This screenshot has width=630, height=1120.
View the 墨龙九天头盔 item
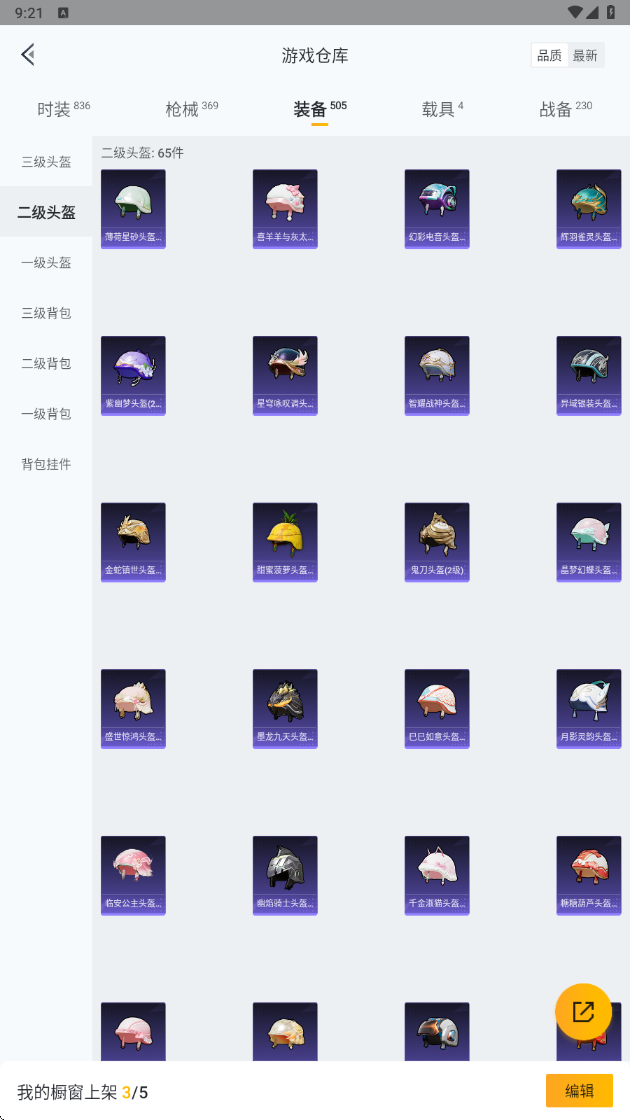285,709
